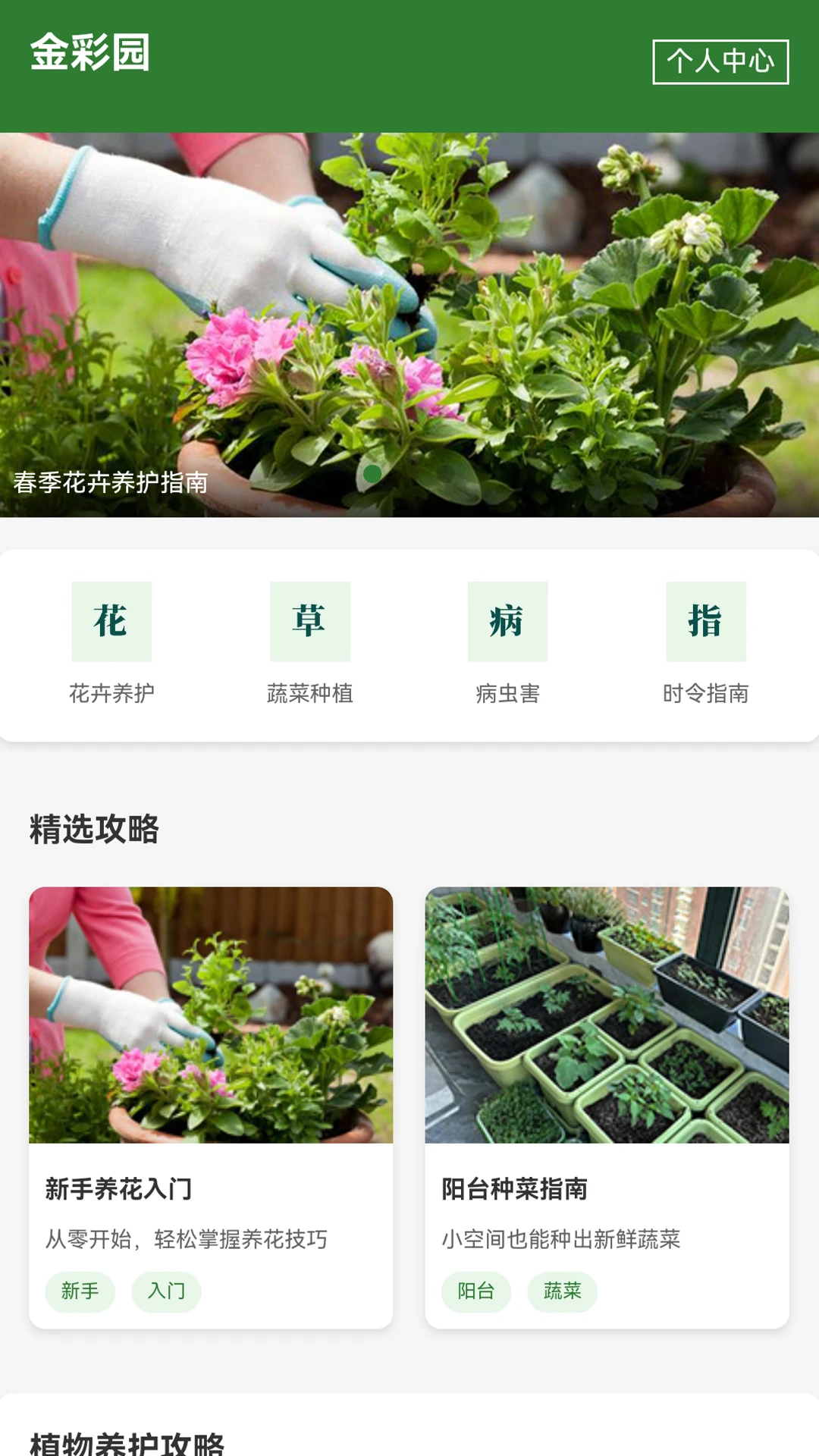Open the 新手养花入门 guide card
Image resolution: width=819 pixels, height=1456 pixels.
(211, 1107)
